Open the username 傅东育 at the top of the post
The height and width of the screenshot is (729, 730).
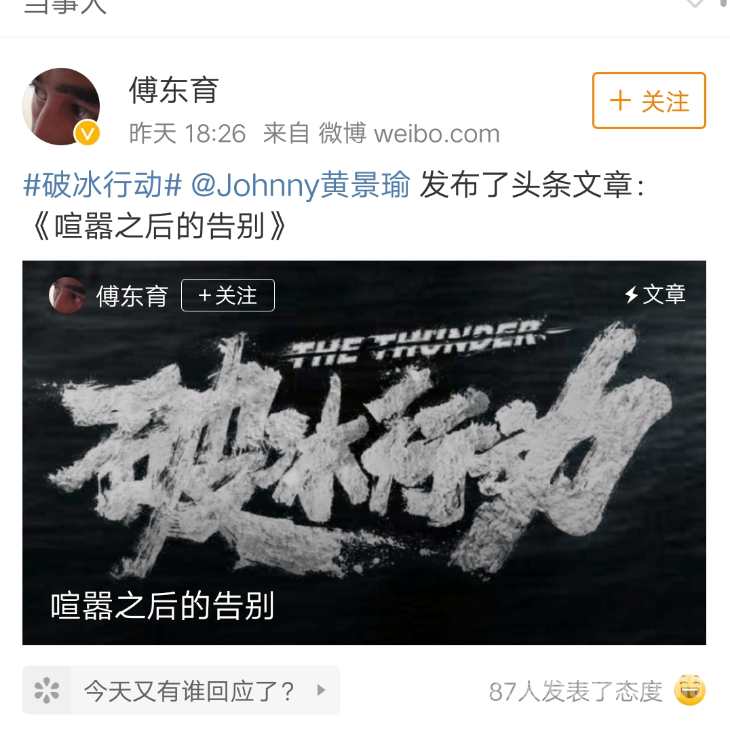pyautogui.click(x=173, y=91)
